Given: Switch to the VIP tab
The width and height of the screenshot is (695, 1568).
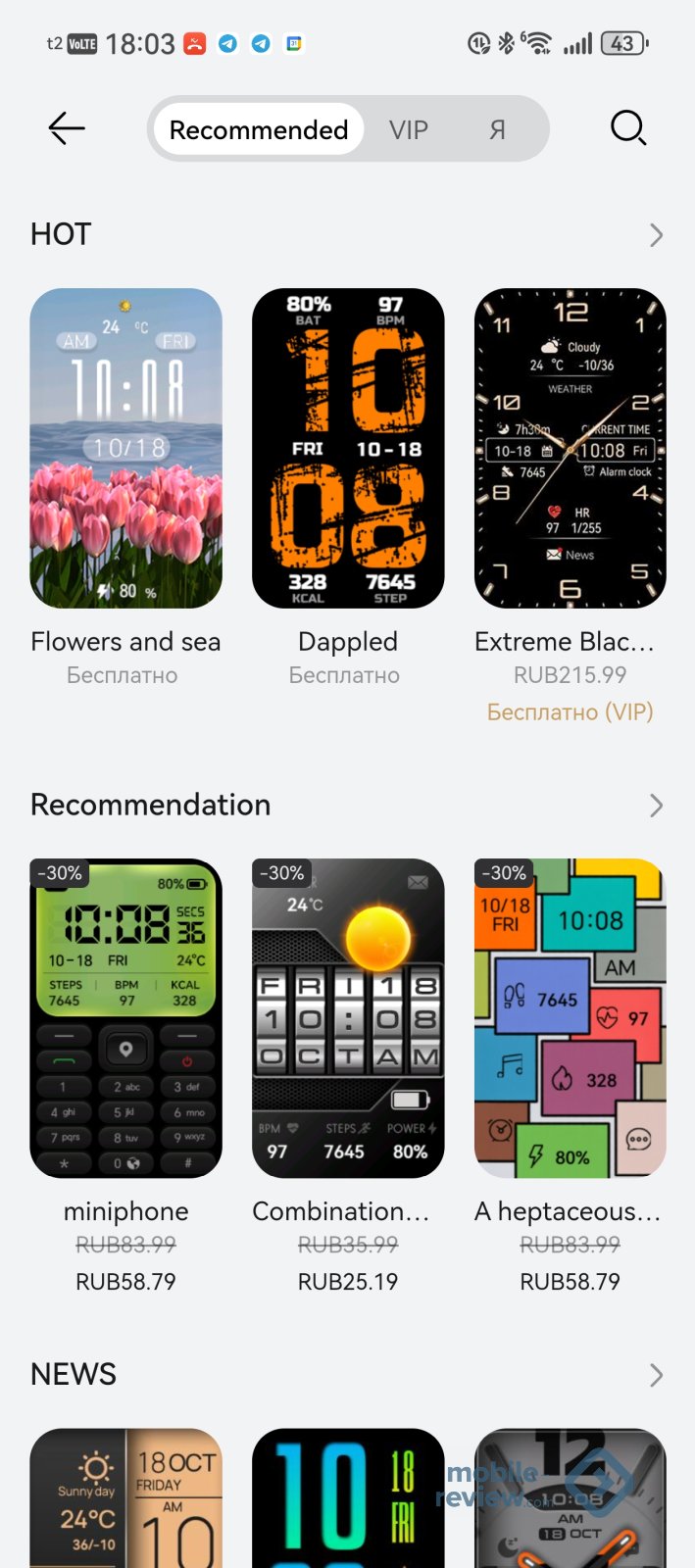Looking at the screenshot, I should [408, 129].
